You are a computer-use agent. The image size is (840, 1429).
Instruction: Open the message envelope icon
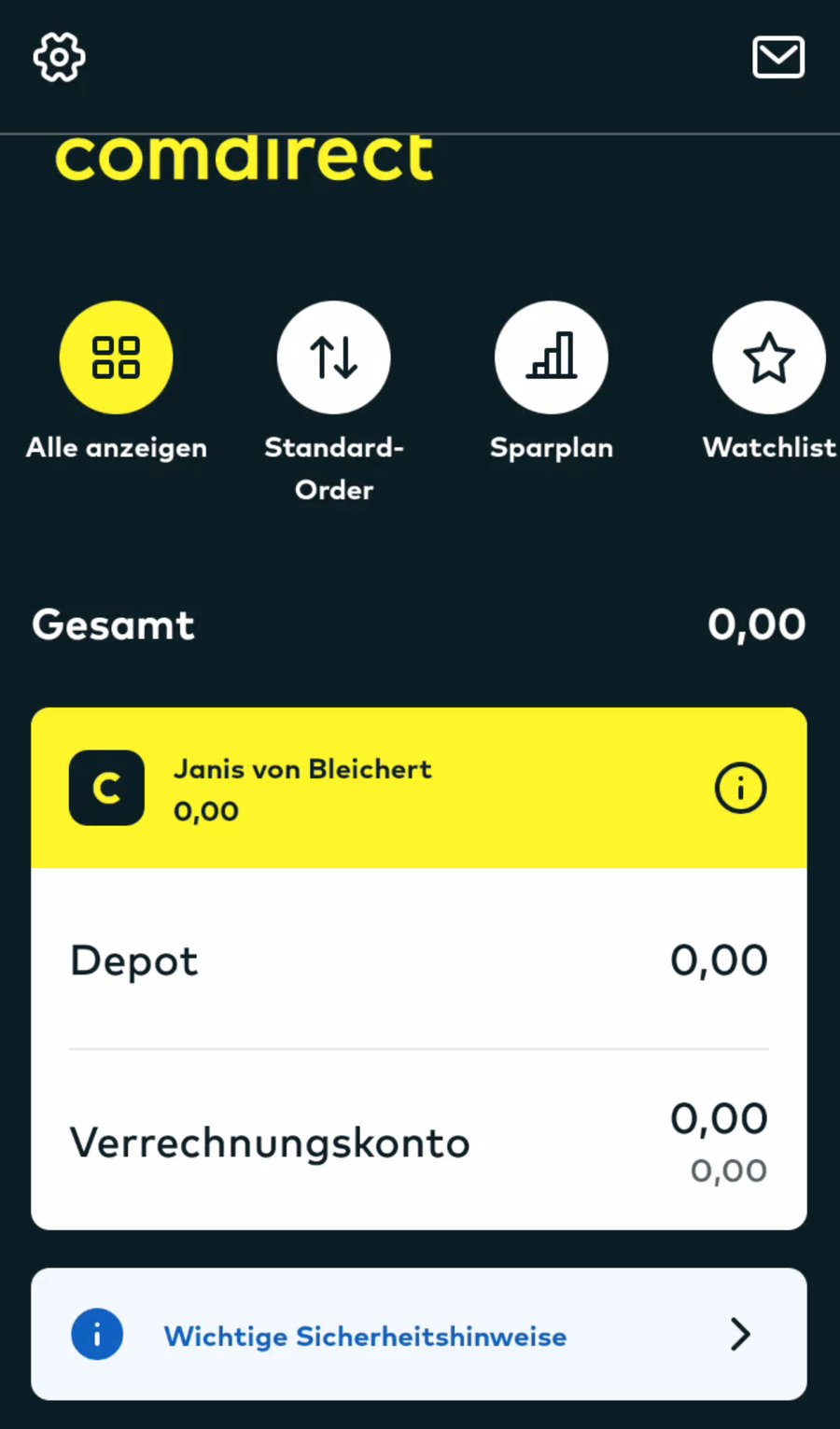778,57
